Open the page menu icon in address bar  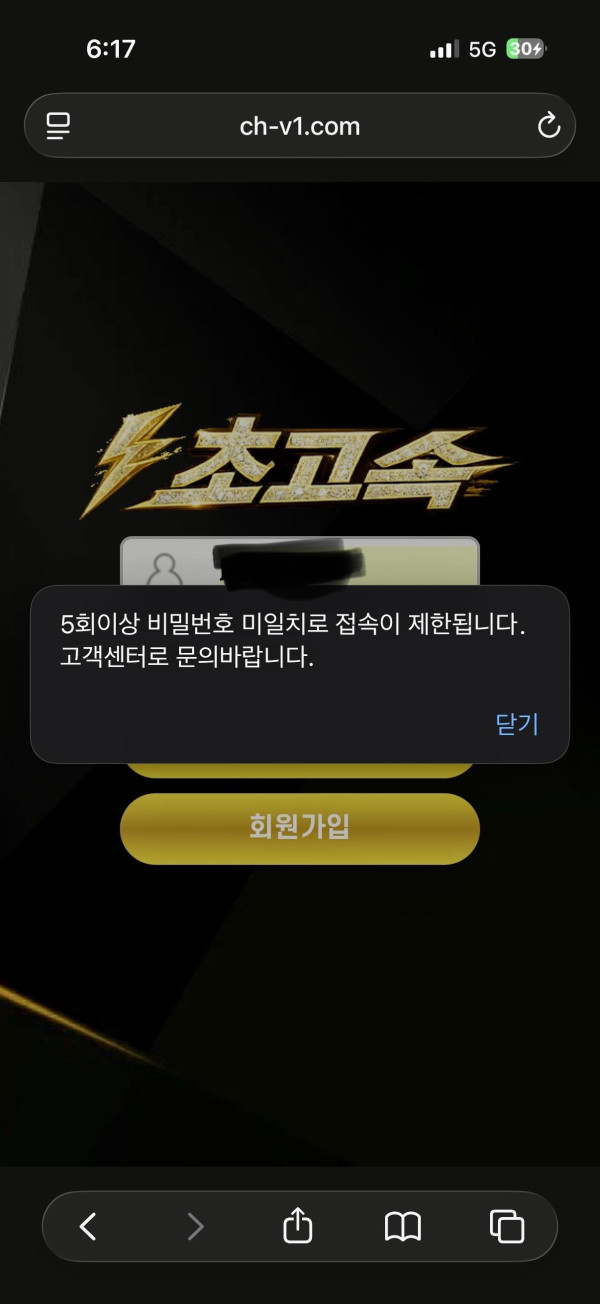coord(59,126)
